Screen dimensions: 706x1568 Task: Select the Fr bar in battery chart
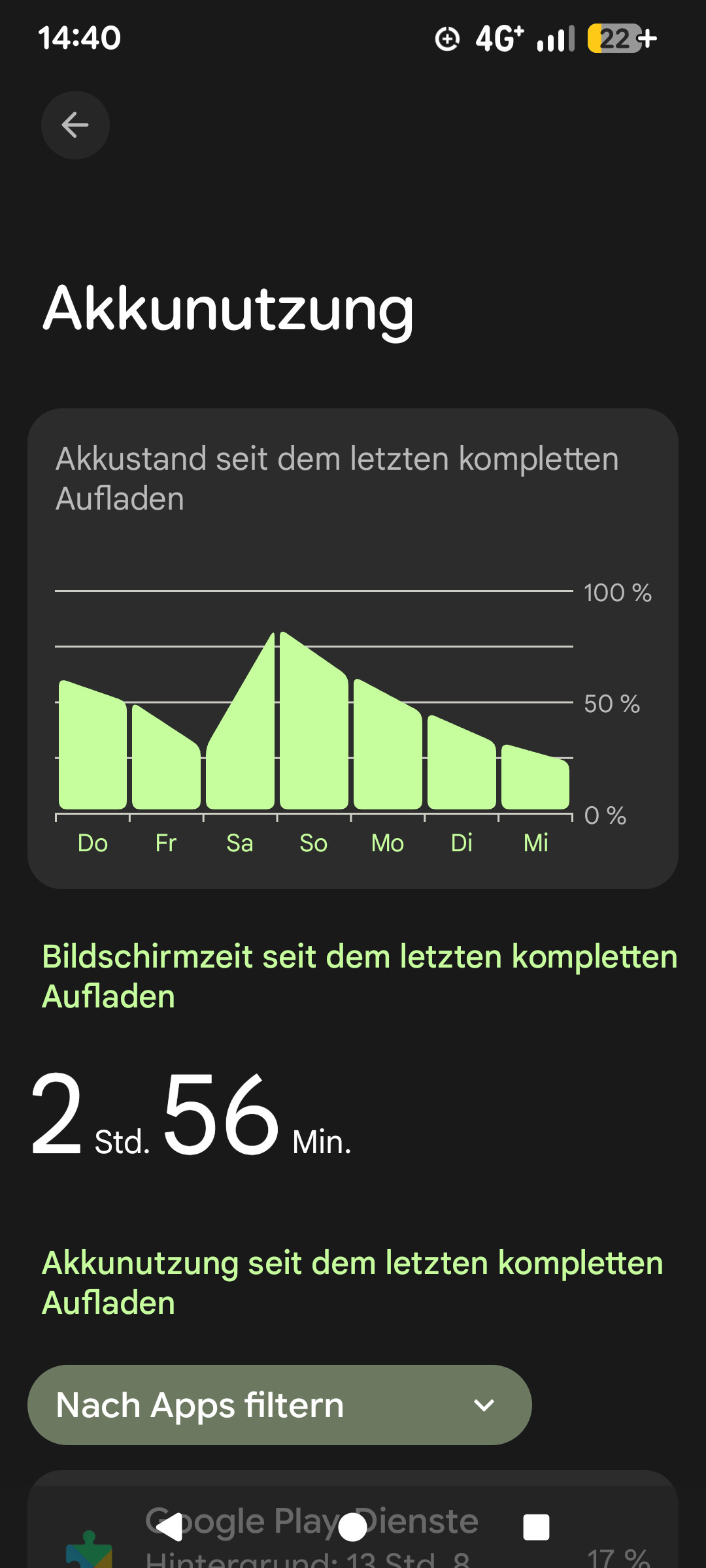click(x=166, y=761)
